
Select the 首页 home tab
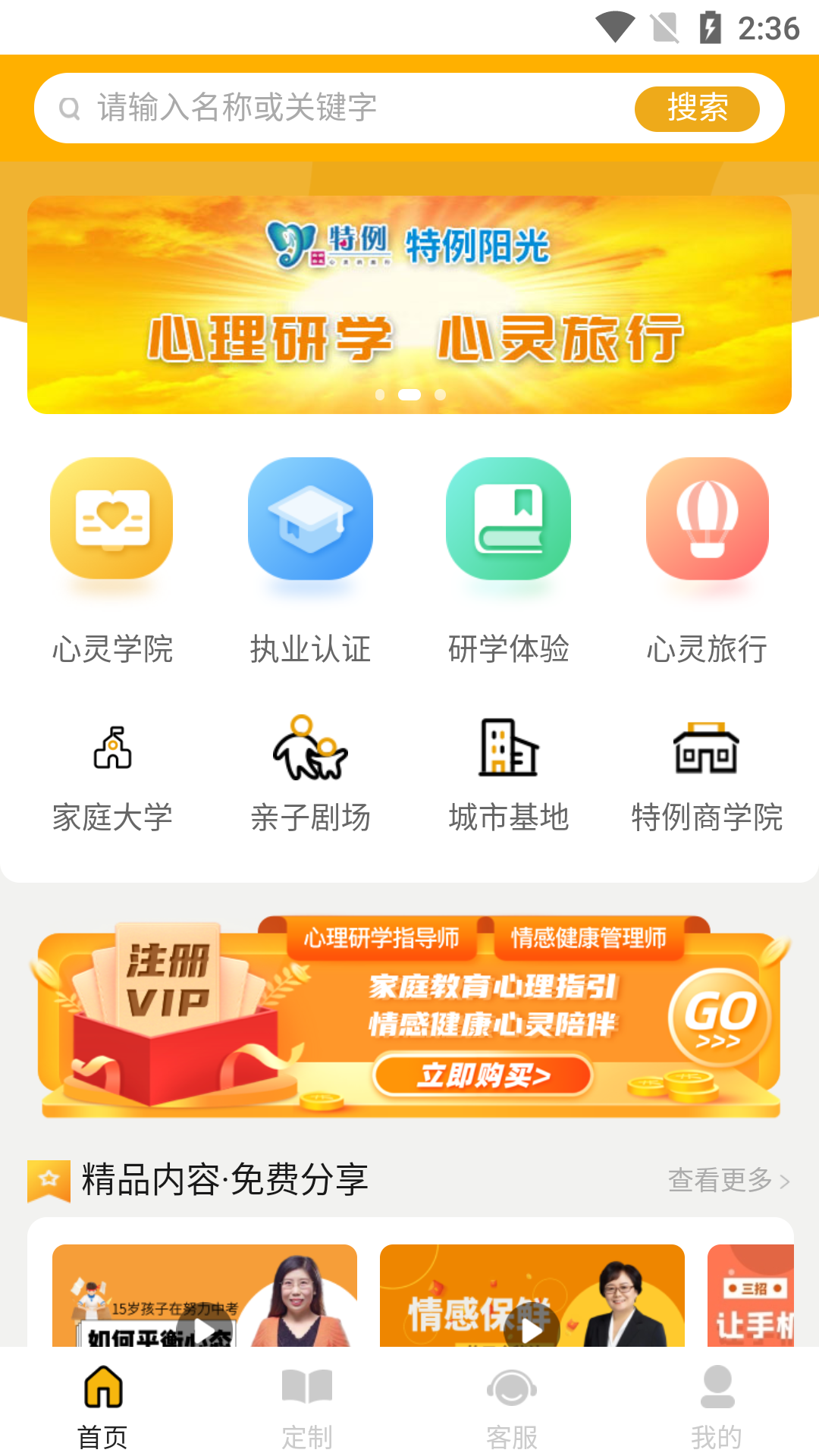point(102,1407)
